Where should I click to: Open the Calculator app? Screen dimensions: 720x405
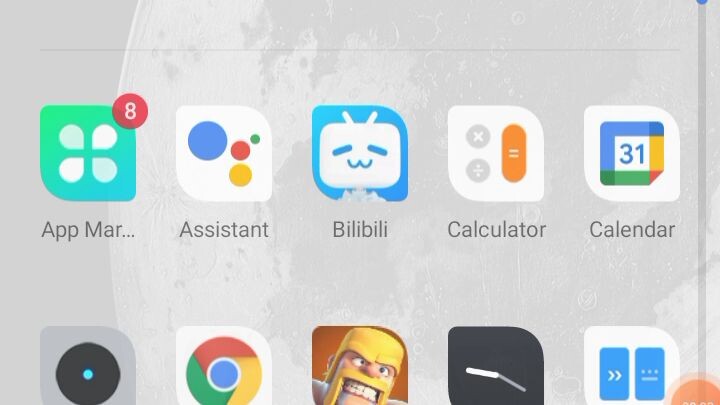496,154
